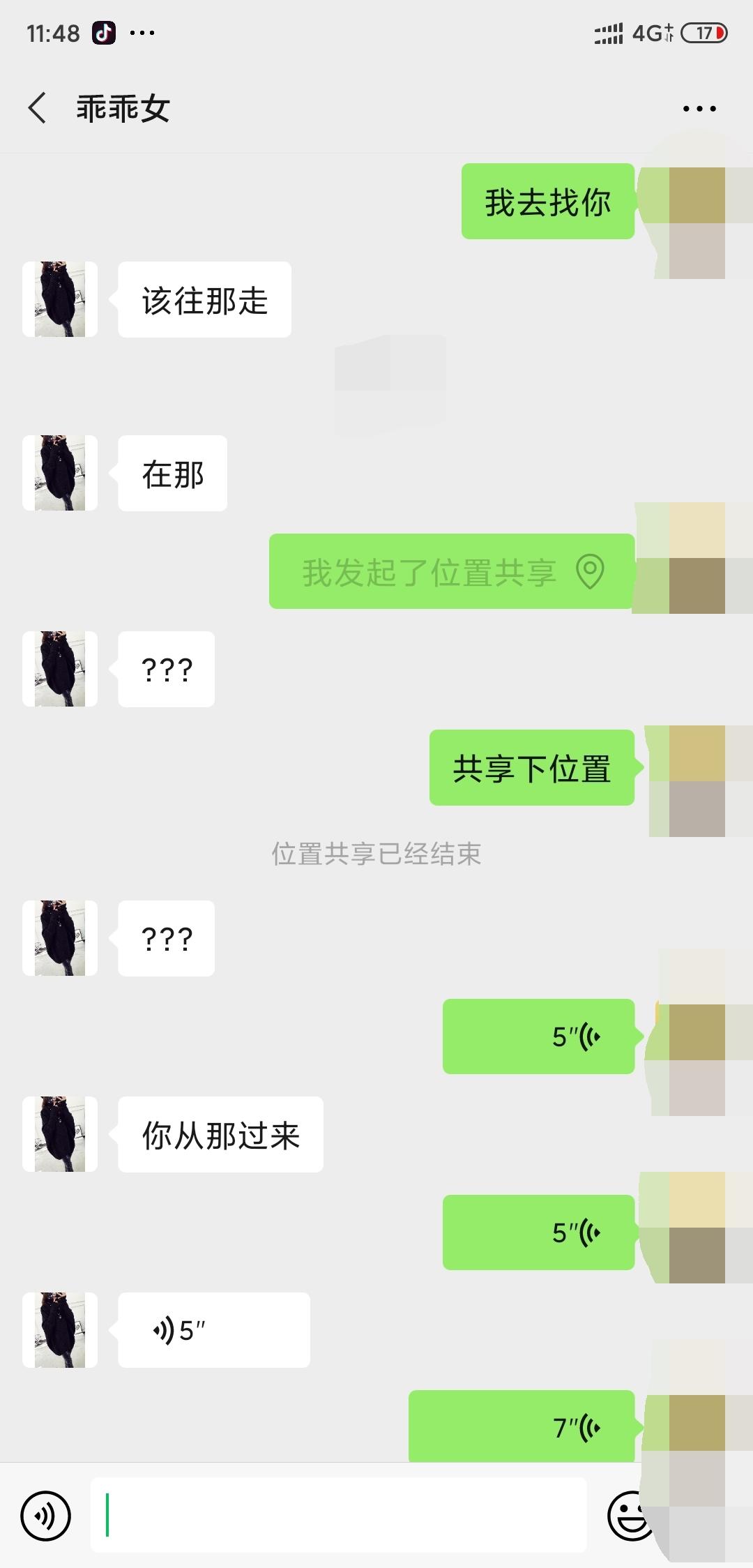Switch to voice input mode
The width and height of the screenshot is (753, 1568).
pos(46,1515)
